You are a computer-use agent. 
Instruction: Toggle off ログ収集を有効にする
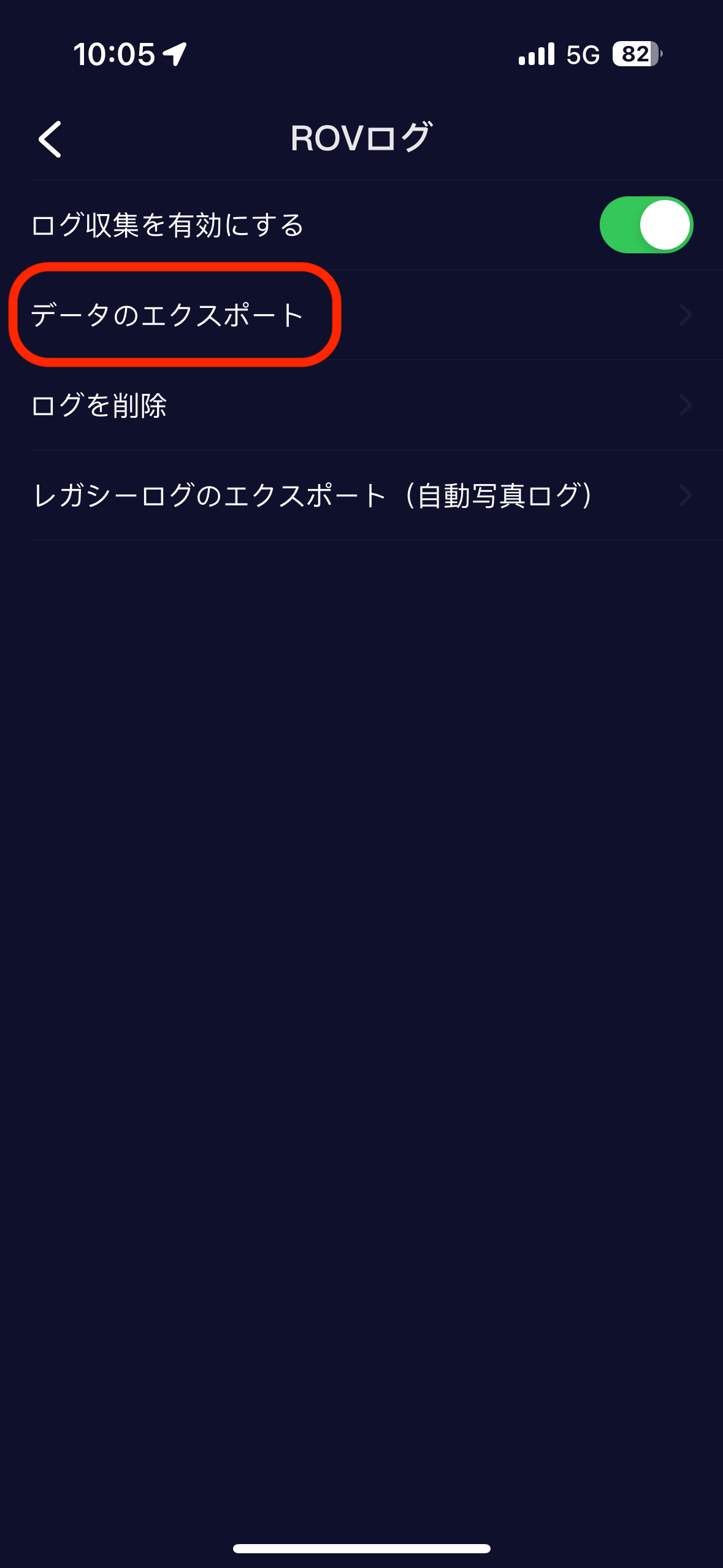[646, 225]
